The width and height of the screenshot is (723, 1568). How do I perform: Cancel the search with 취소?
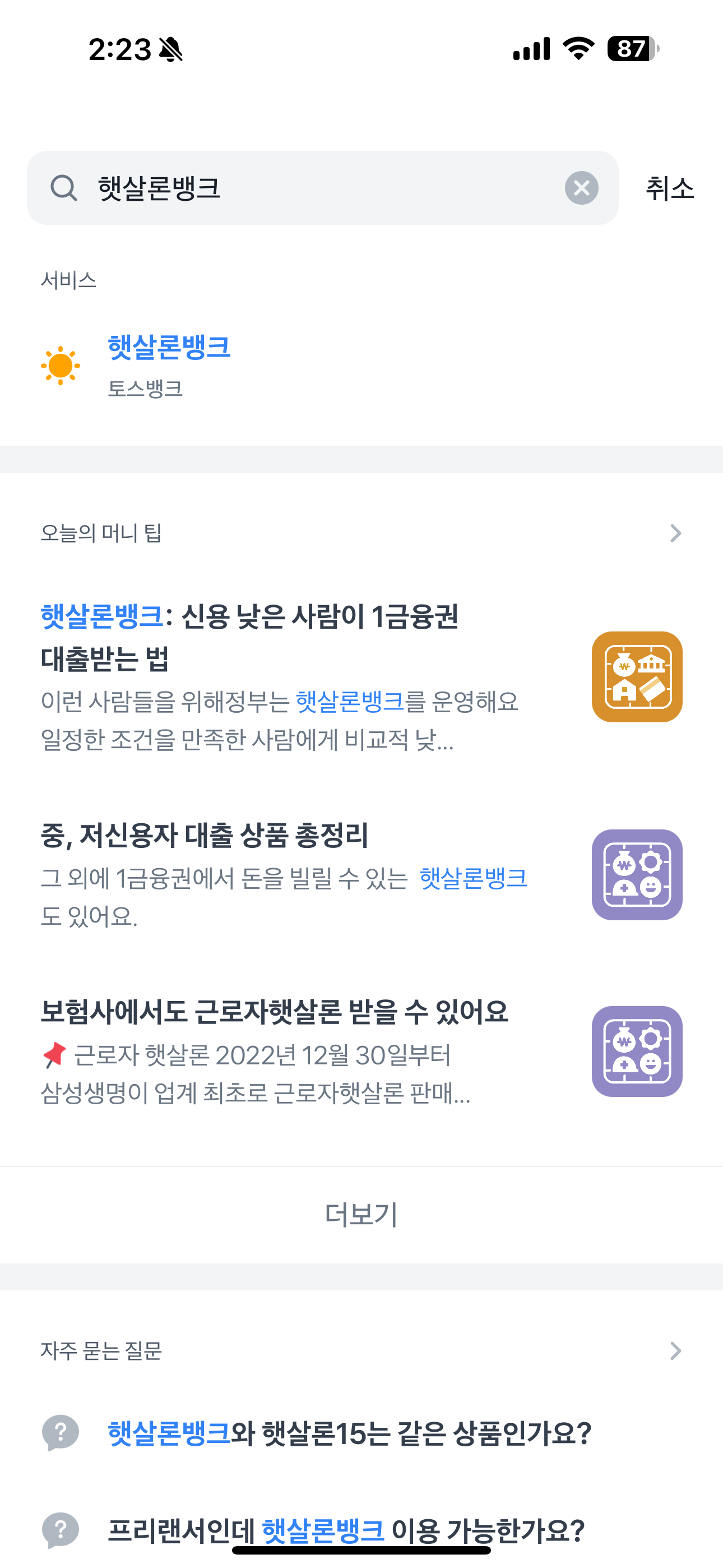click(x=668, y=187)
